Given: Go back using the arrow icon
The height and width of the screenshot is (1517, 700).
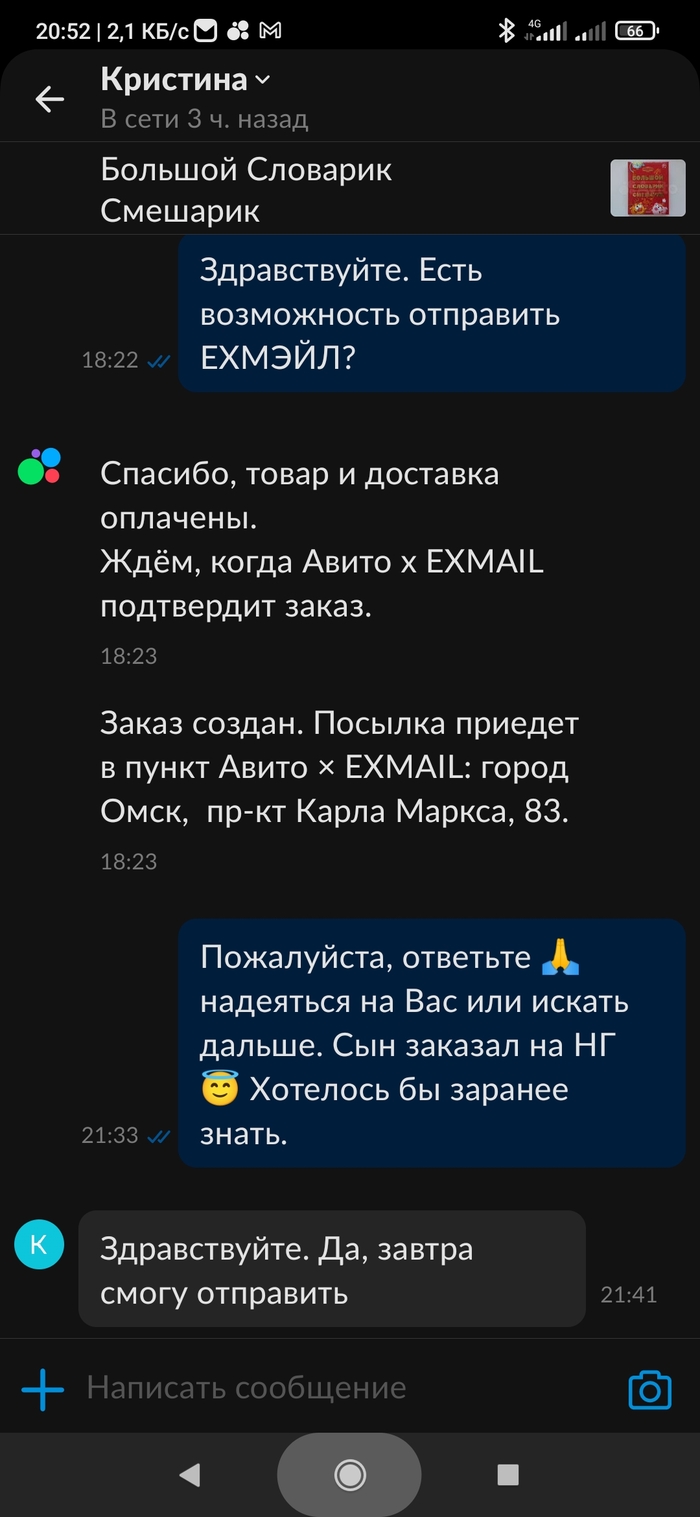Looking at the screenshot, I should pyautogui.click(x=49, y=98).
